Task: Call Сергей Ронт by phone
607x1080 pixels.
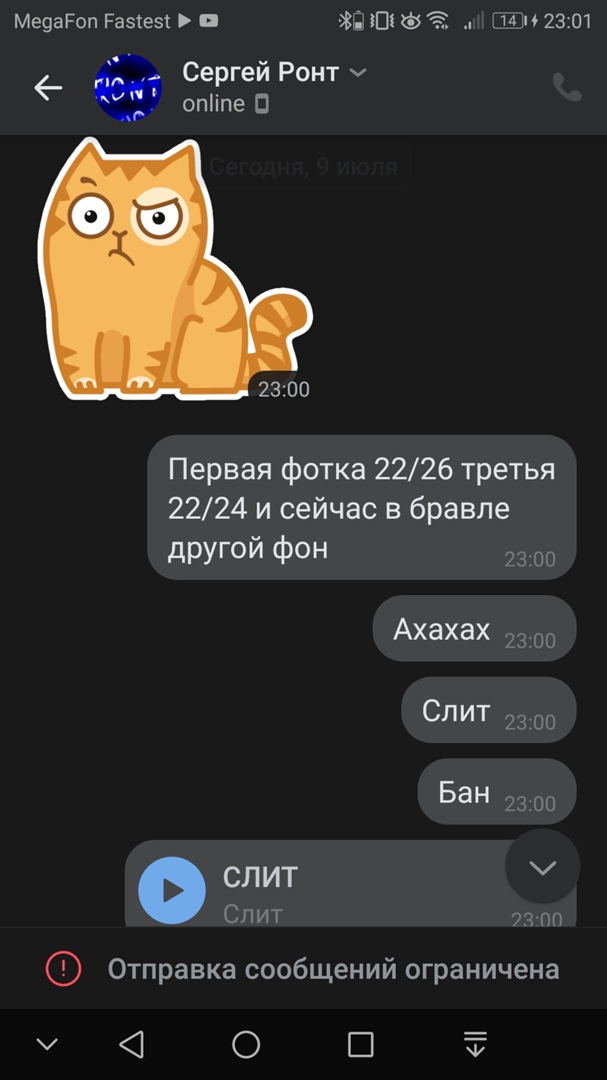Action: tap(567, 88)
